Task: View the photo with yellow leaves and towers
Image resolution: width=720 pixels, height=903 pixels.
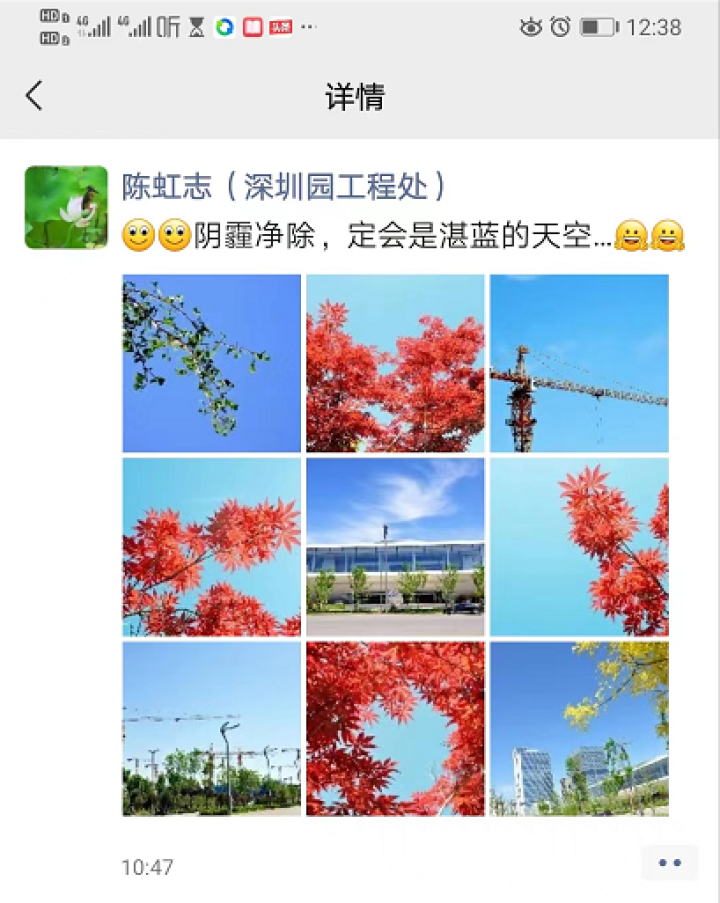Action: [579, 729]
